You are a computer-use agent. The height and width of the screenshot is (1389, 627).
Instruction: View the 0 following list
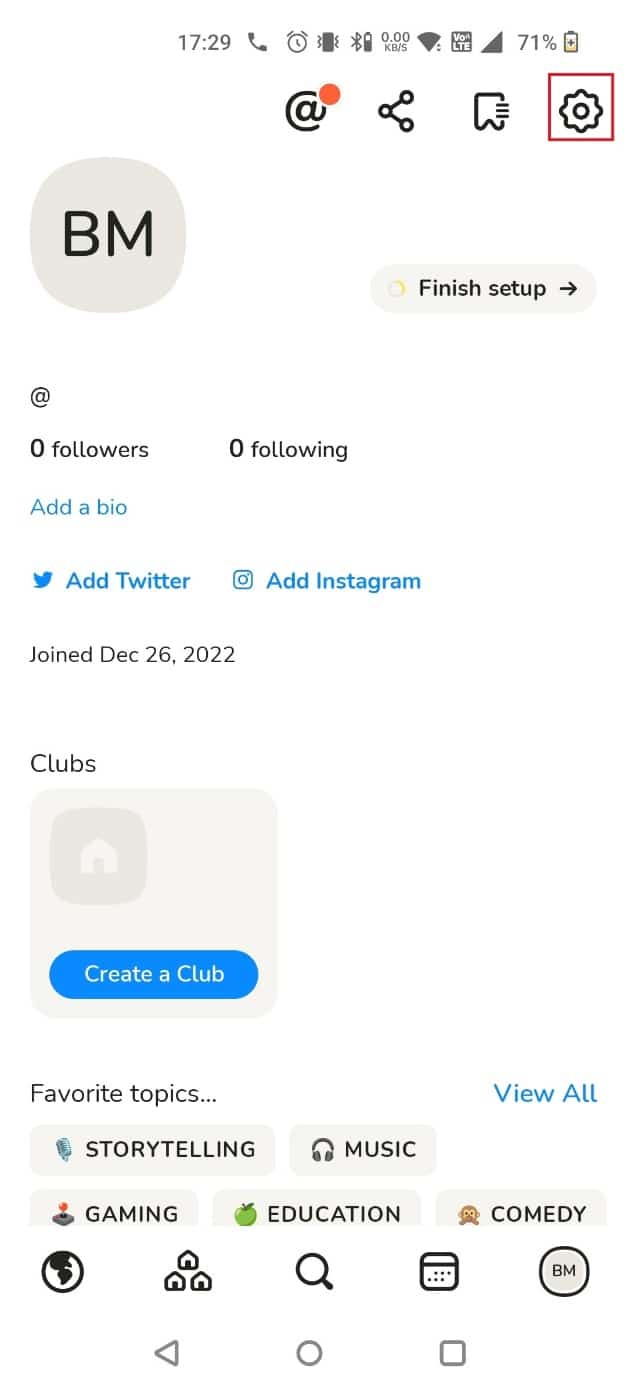(x=288, y=449)
